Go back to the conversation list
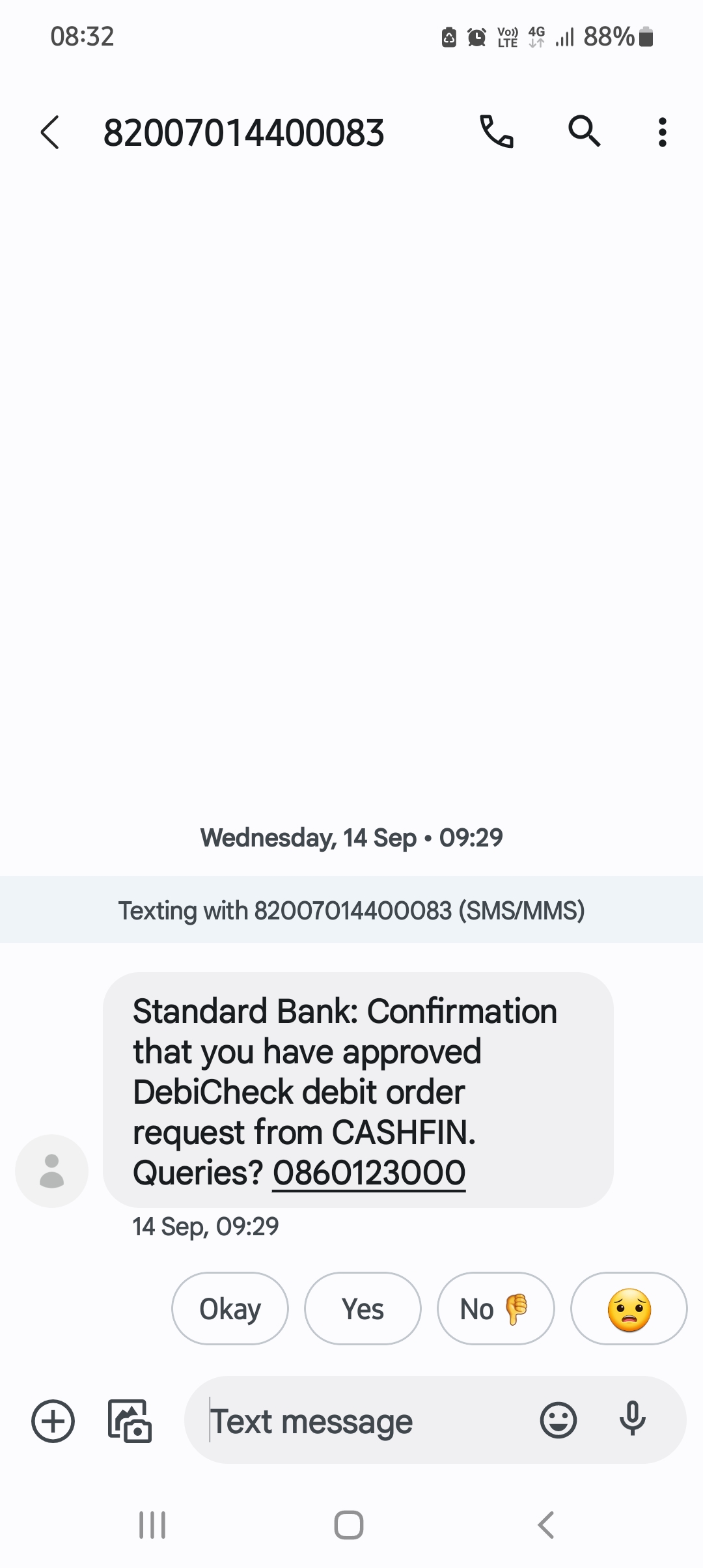 pyautogui.click(x=50, y=132)
